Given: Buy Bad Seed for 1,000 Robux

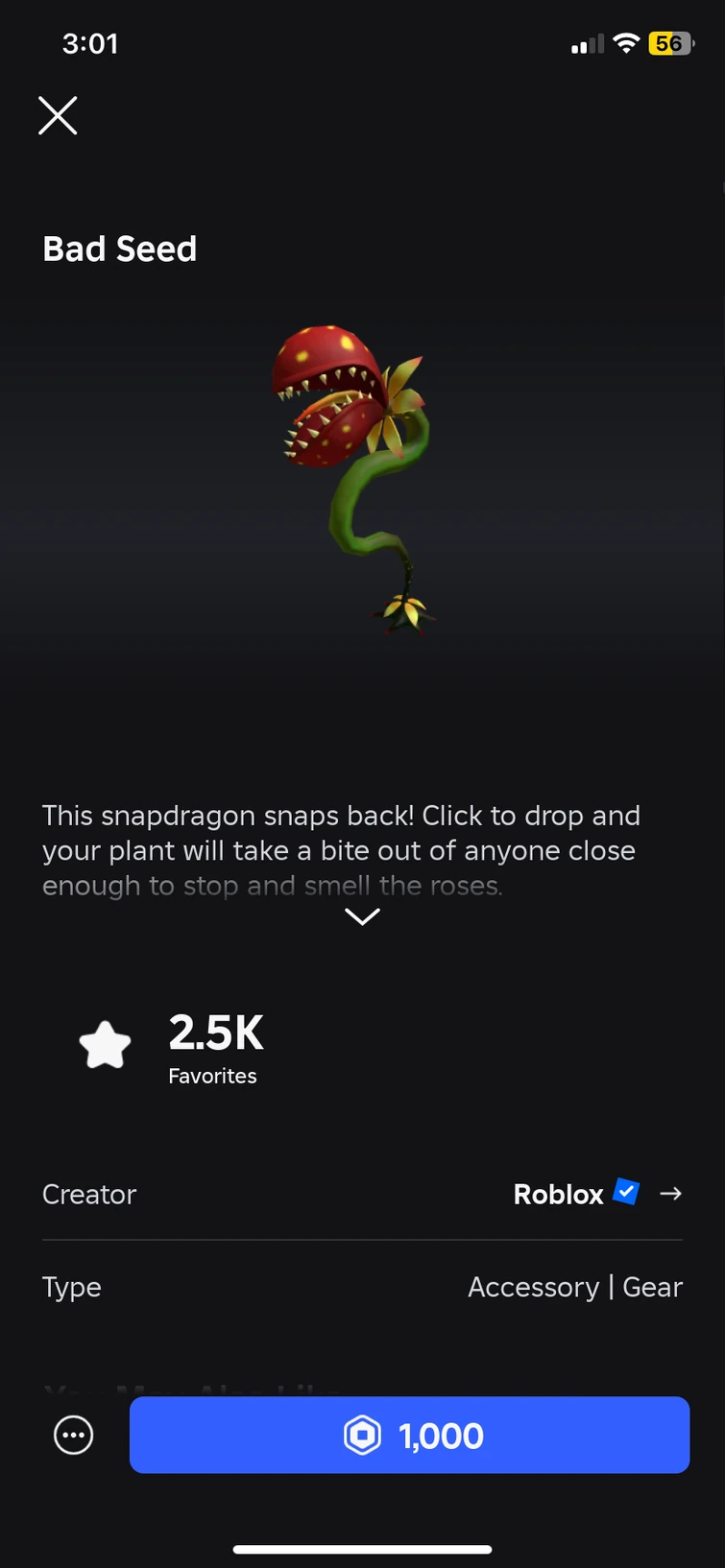Looking at the screenshot, I should (409, 1436).
